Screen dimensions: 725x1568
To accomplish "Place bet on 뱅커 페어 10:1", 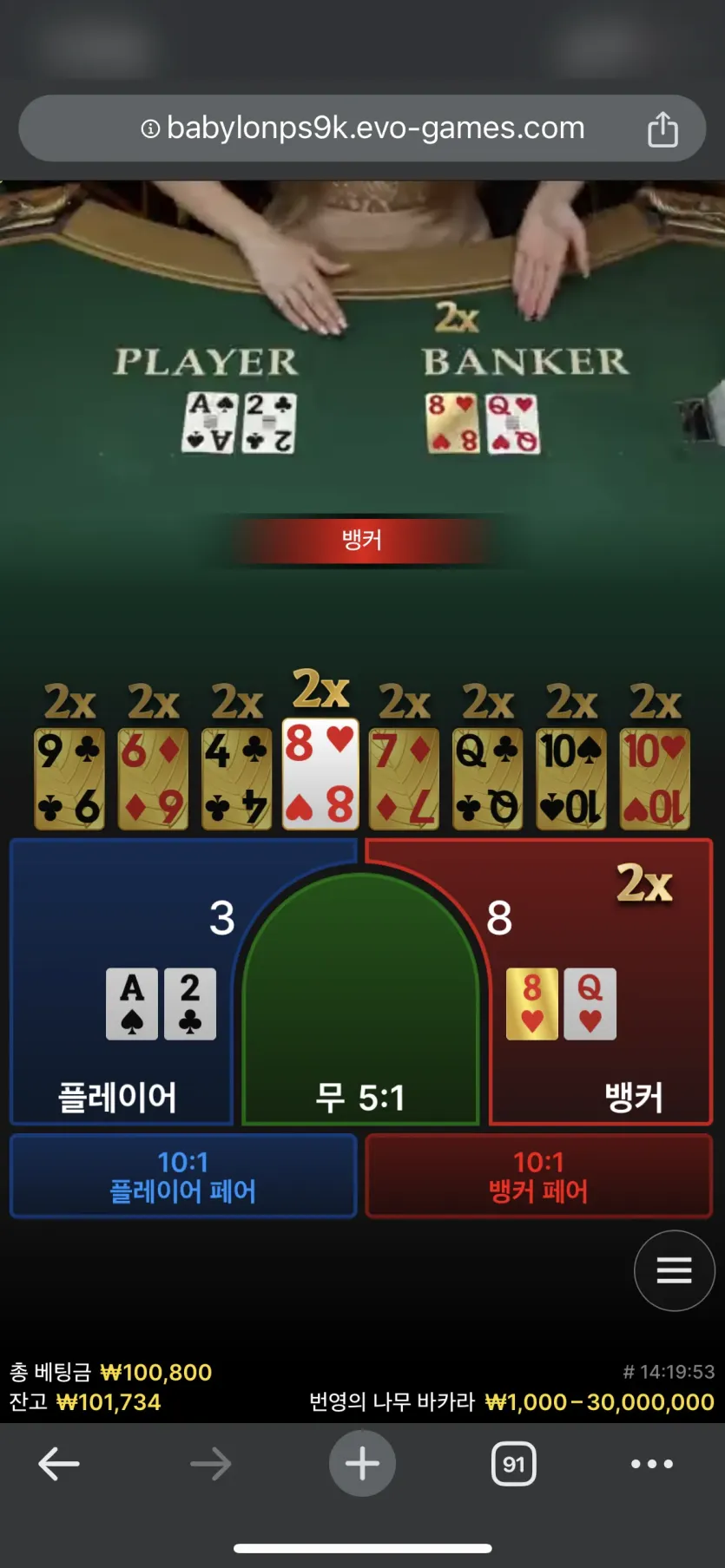I will click(x=538, y=1177).
